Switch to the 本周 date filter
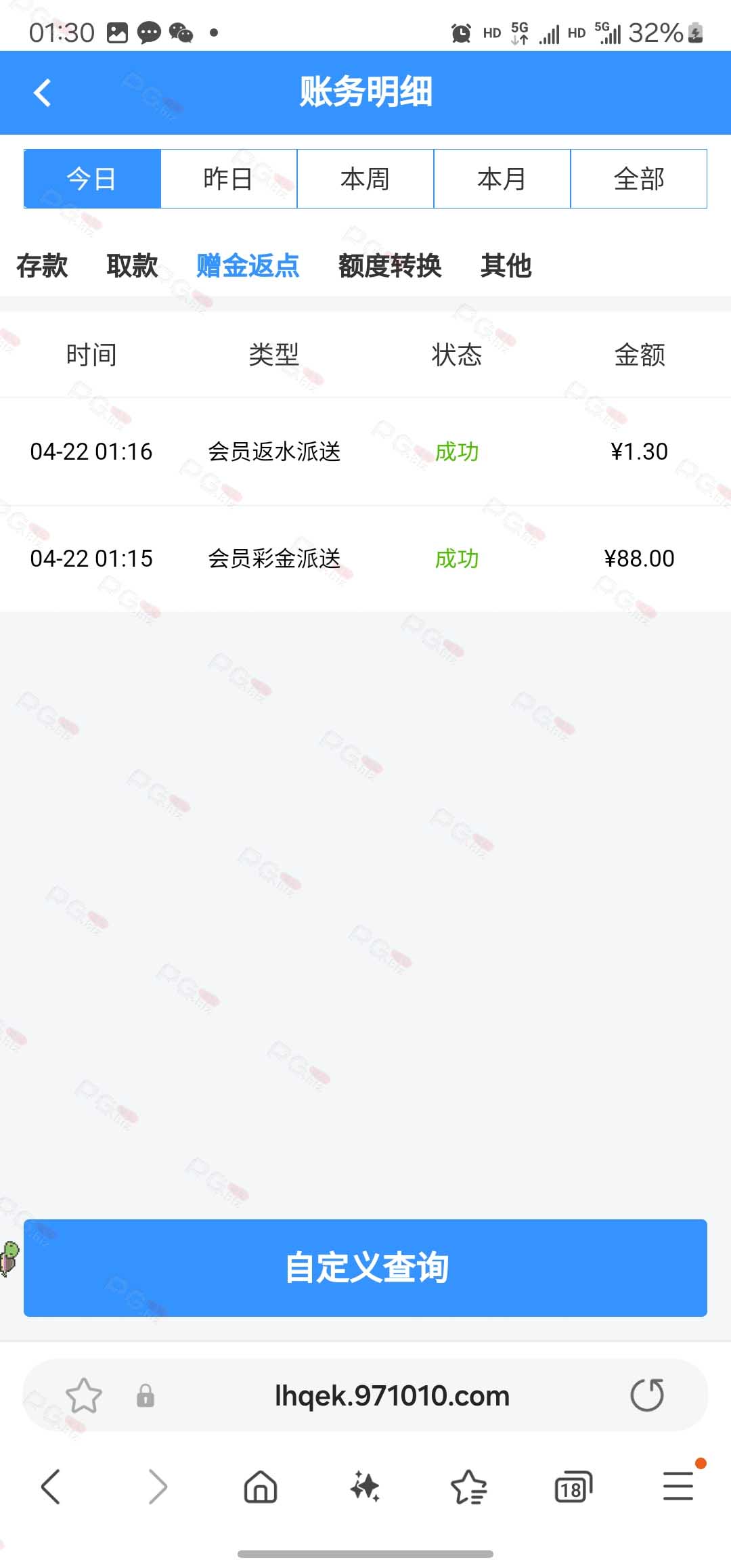The width and height of the screenshot is (731, 1568). (365, 179)
